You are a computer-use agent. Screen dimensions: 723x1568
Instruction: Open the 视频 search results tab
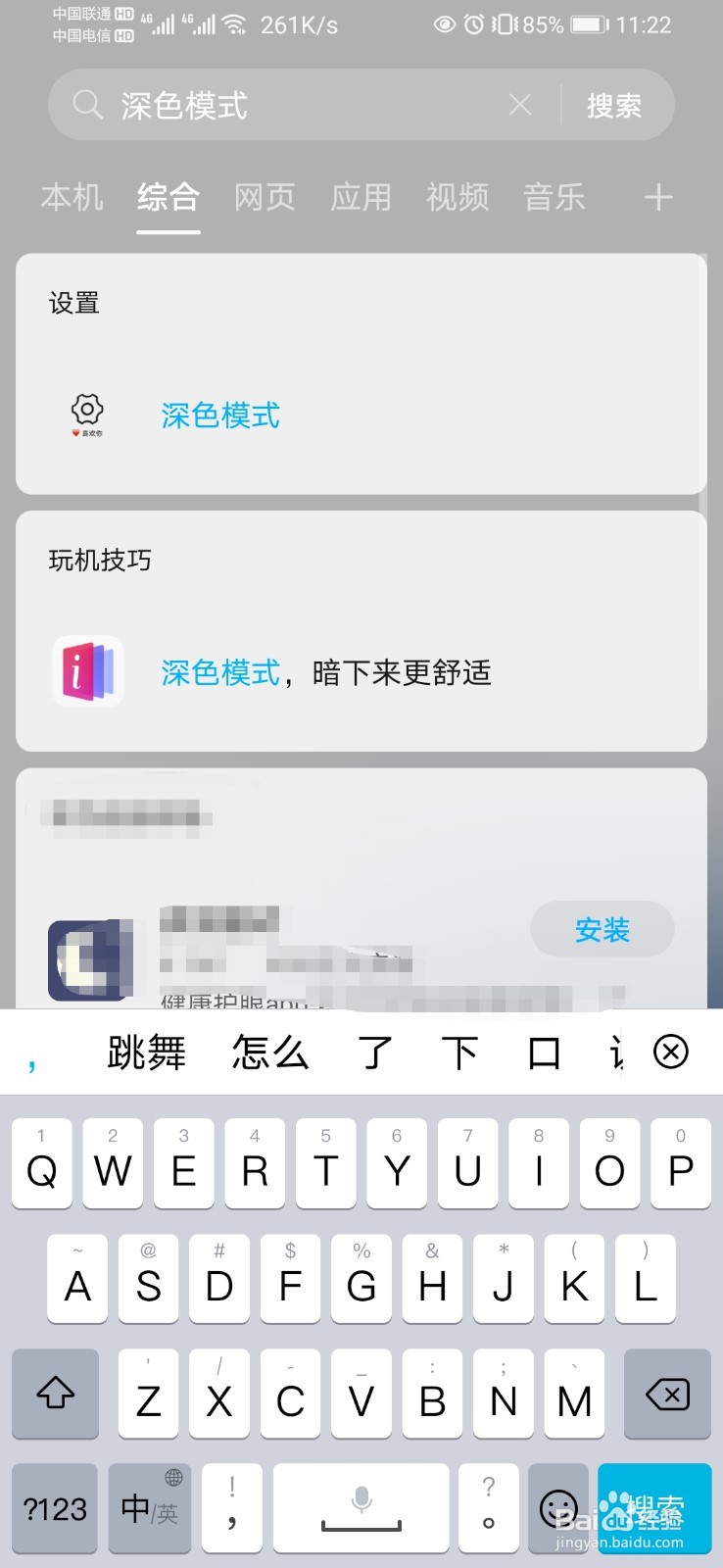click(x=457, y=198)
